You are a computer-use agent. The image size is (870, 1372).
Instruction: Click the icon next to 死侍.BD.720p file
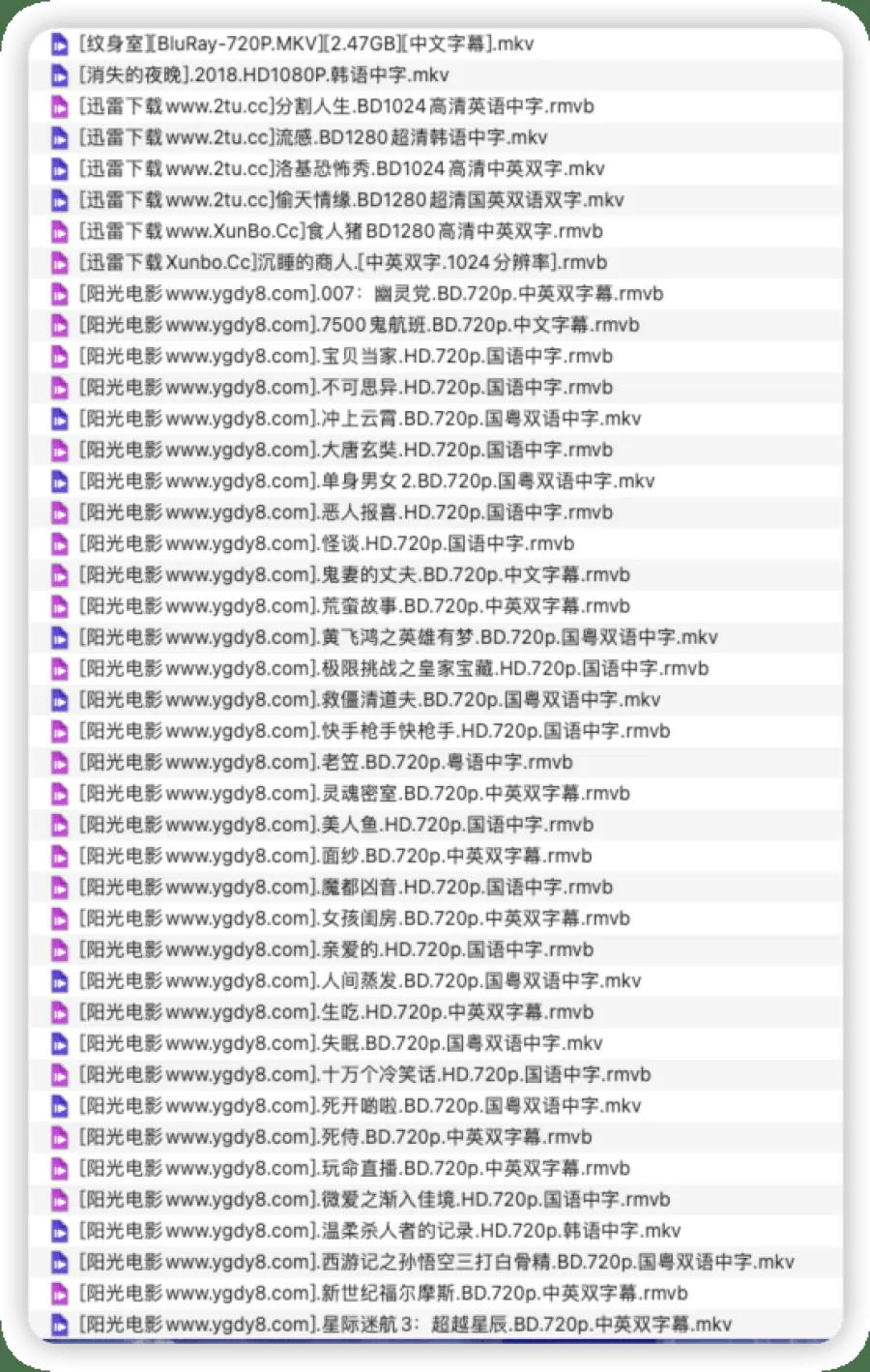(60, 1136)
